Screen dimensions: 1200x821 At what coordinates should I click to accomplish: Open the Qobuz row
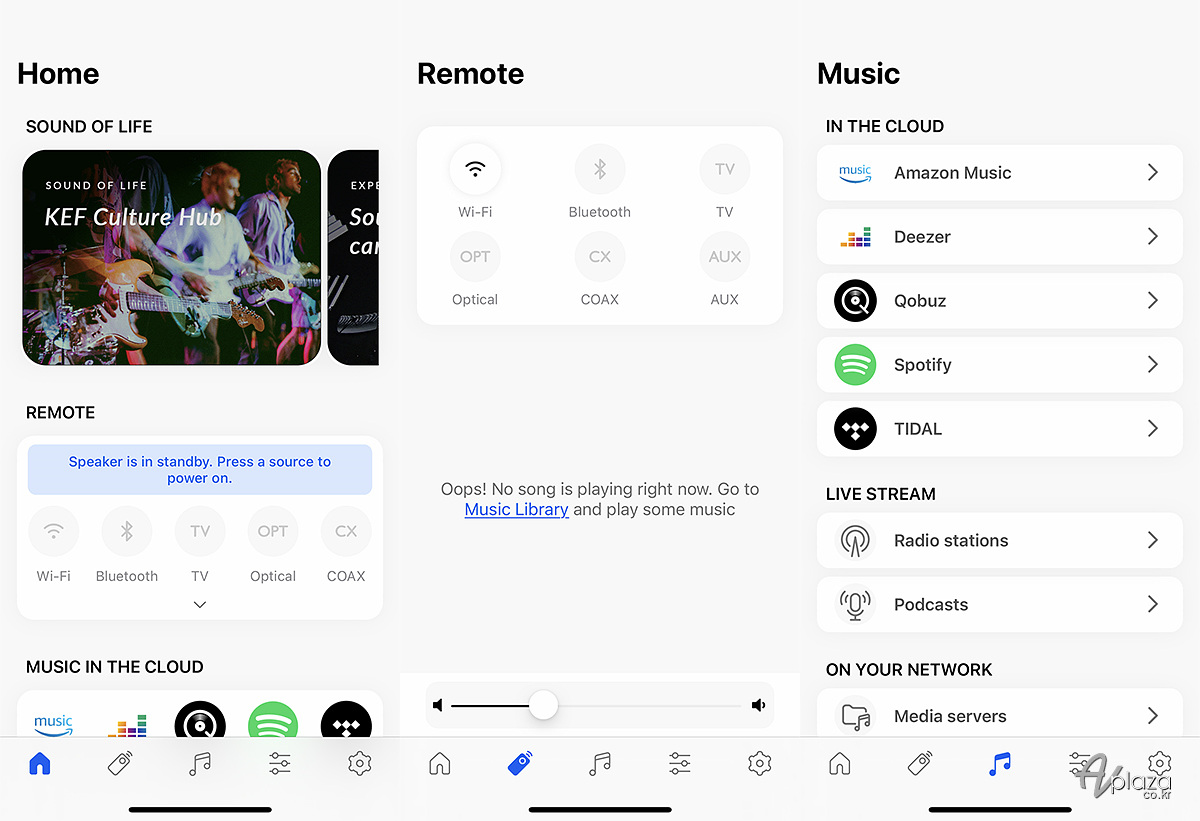(999, 301)
